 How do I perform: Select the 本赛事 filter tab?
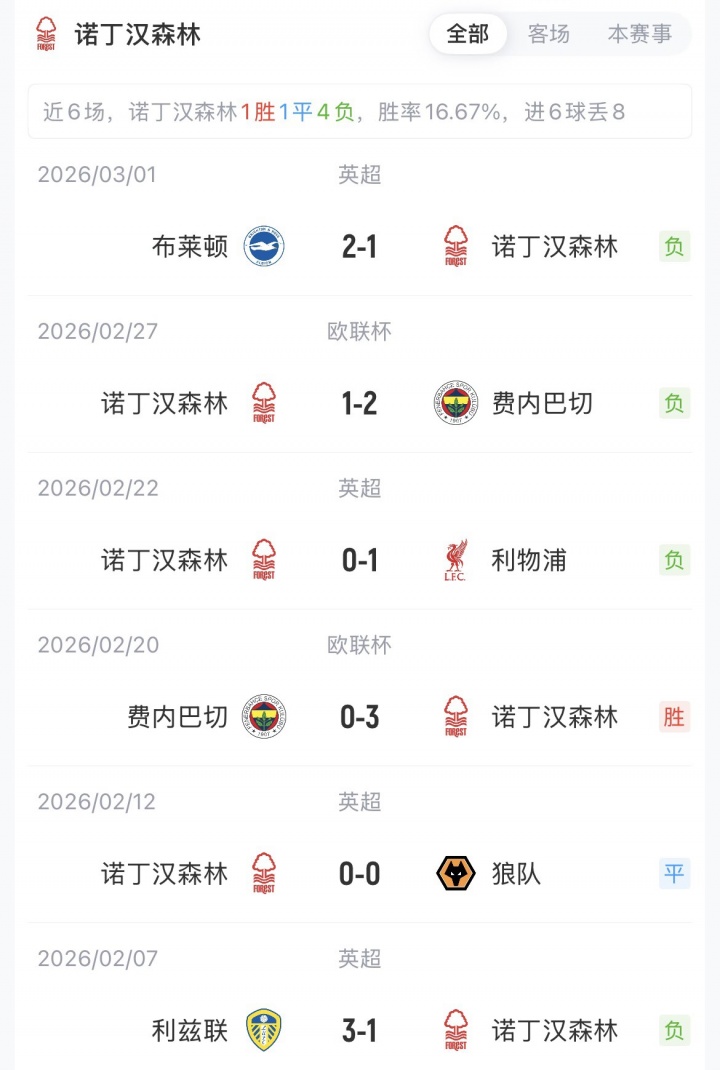coord(640,34)
